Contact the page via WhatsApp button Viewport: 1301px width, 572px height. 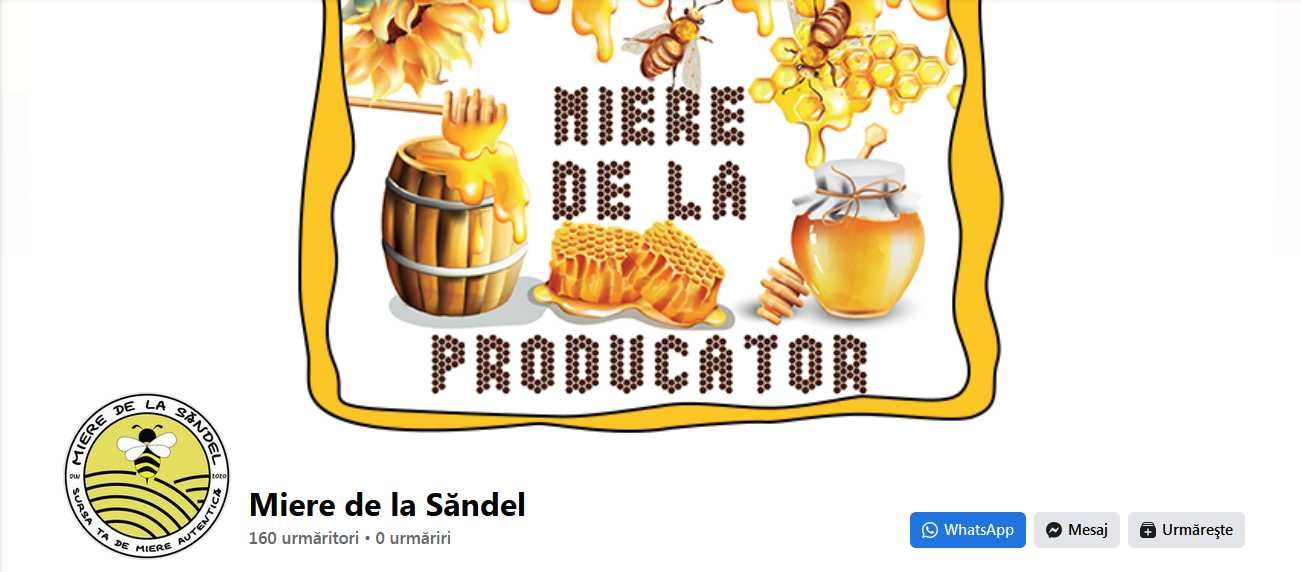(x=967, y=530)
